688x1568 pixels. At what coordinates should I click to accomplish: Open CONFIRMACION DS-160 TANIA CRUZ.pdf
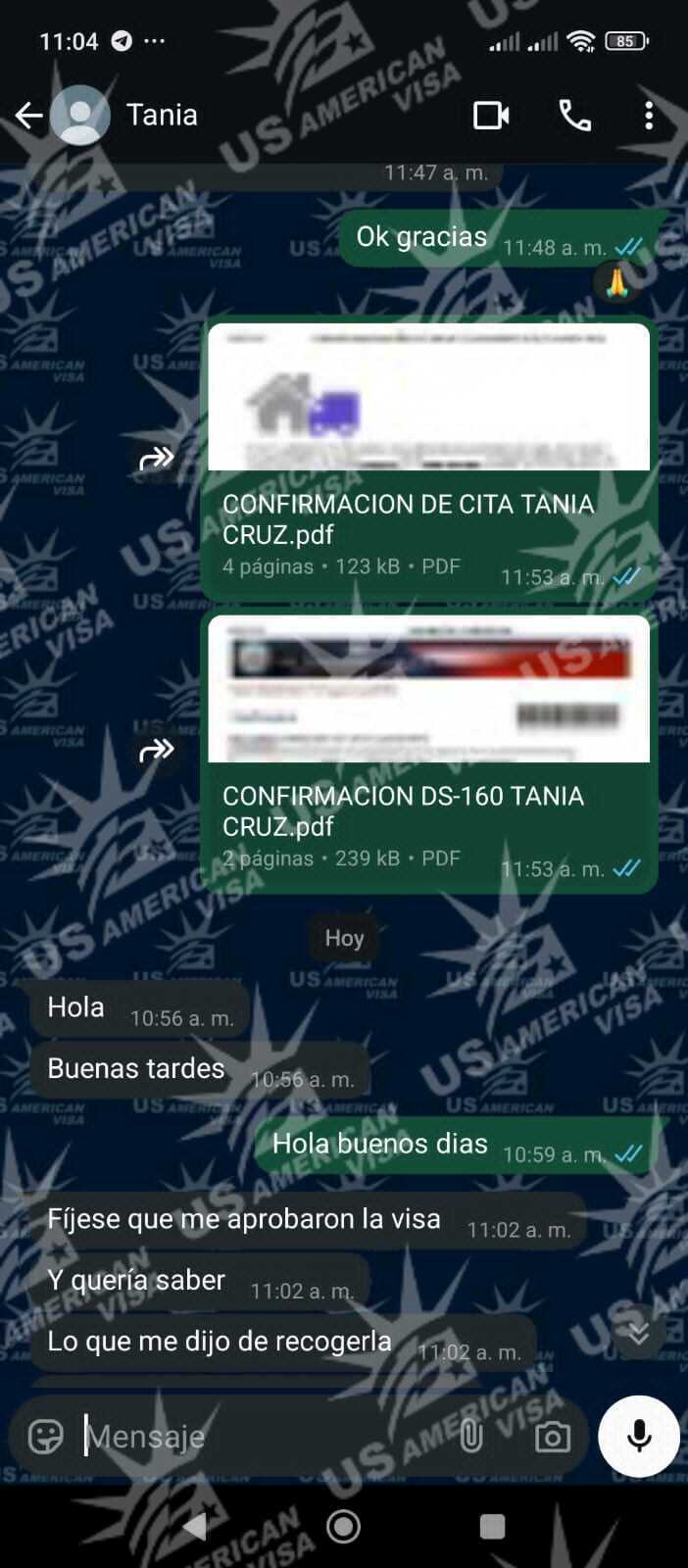coord(428,751)
